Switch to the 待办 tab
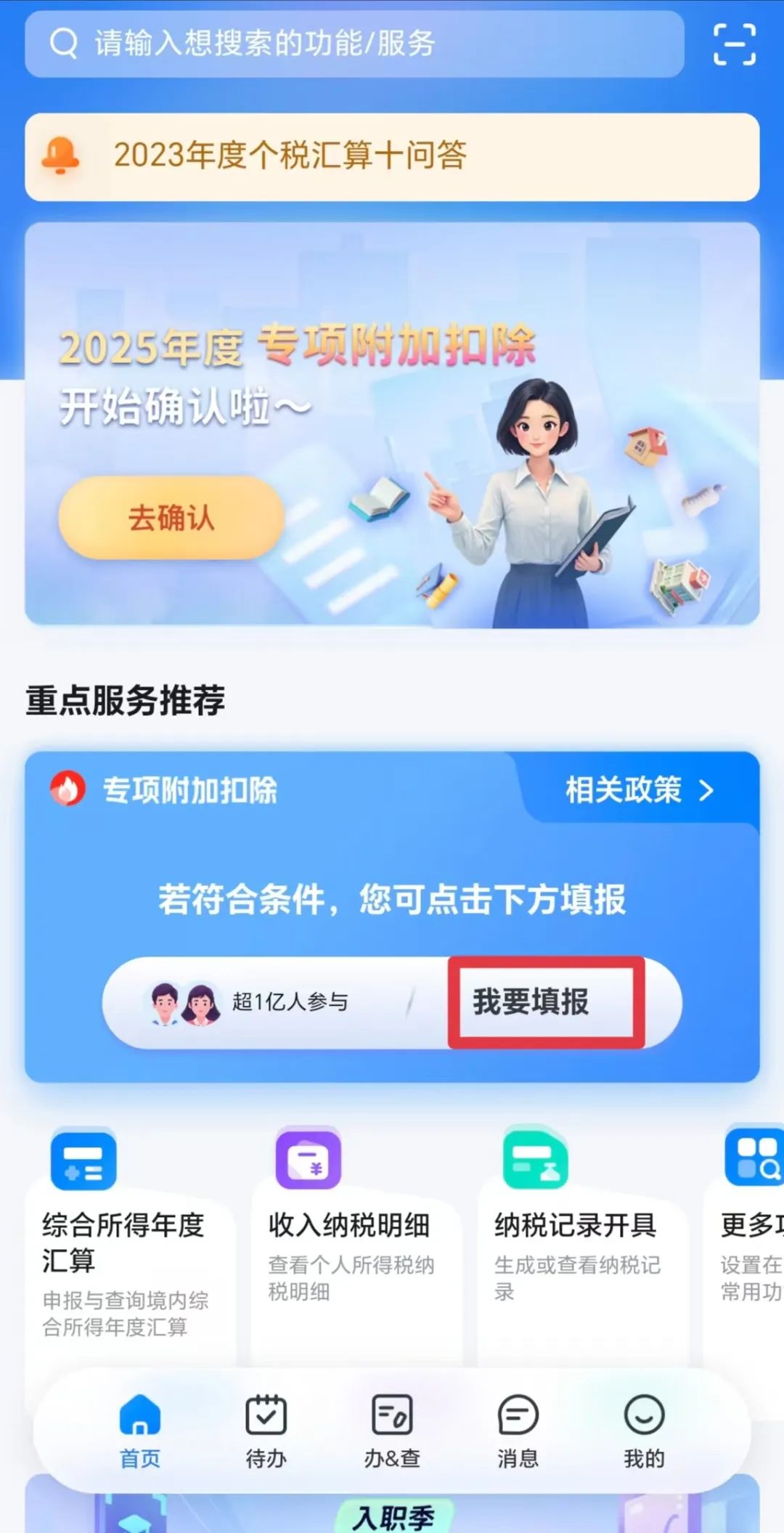784x1533 pixels. [266, 1431]
